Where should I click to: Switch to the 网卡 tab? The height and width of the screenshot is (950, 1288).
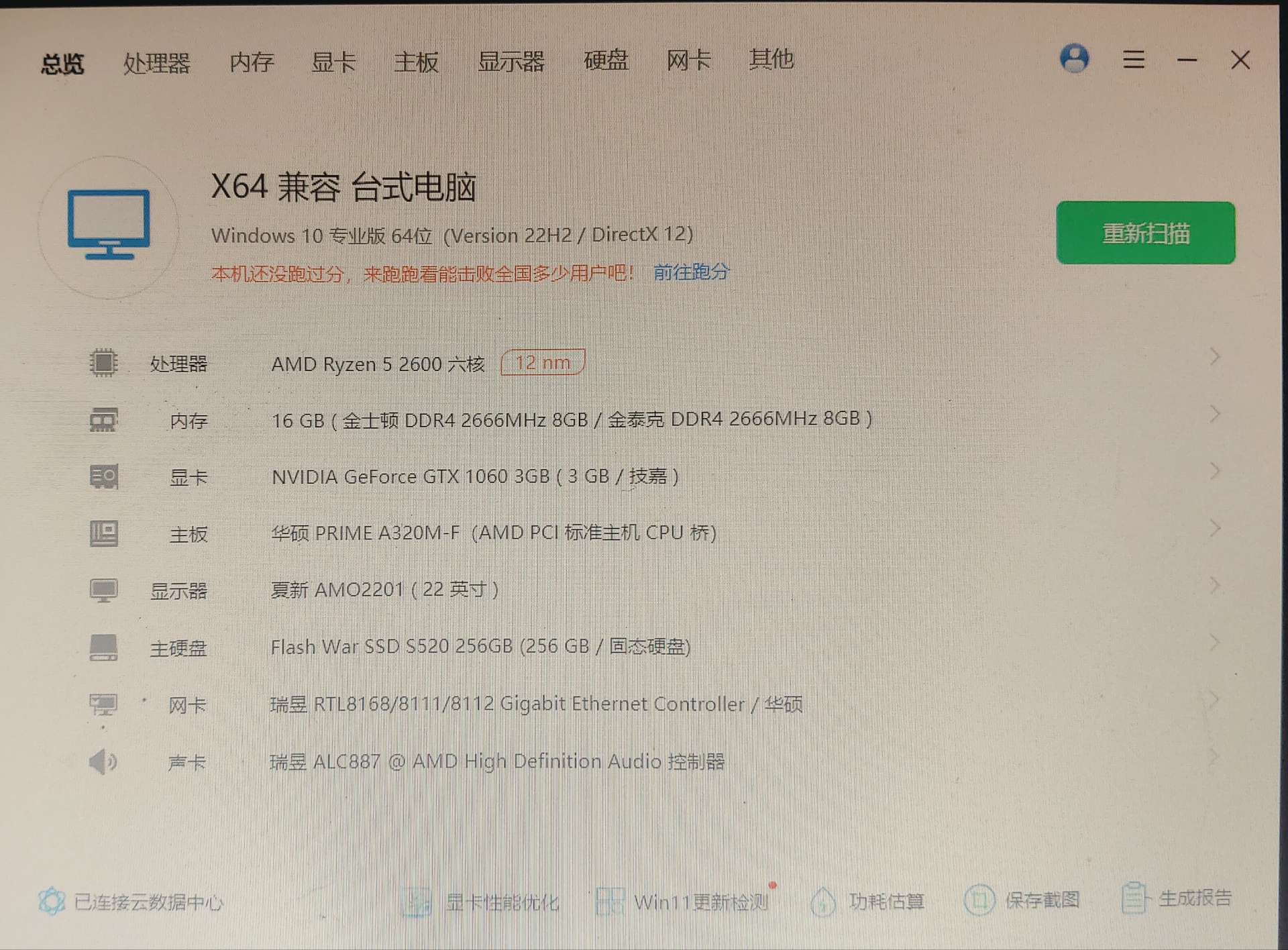tap(688, 60)
